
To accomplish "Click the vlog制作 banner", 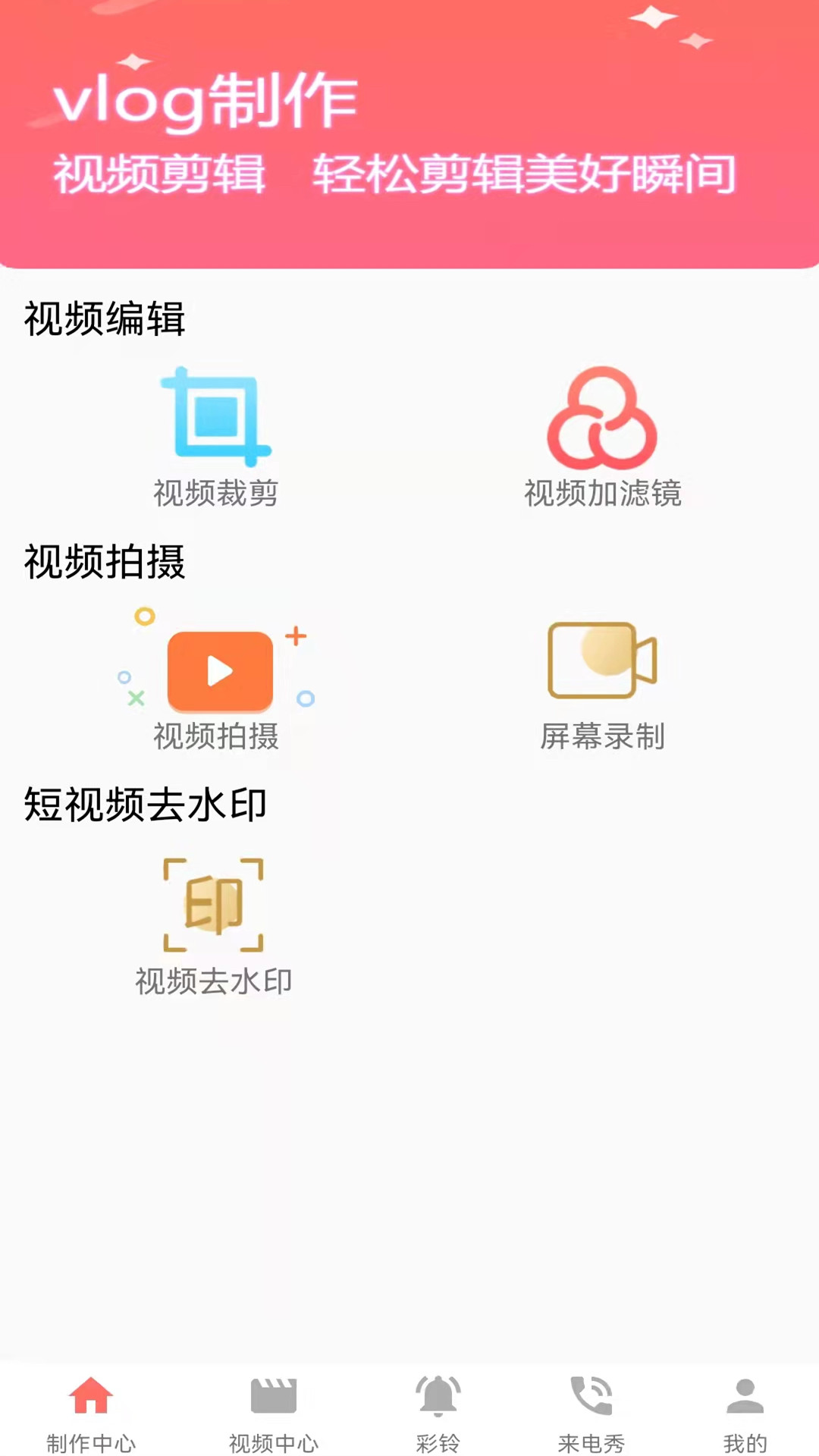I will 409,133.
